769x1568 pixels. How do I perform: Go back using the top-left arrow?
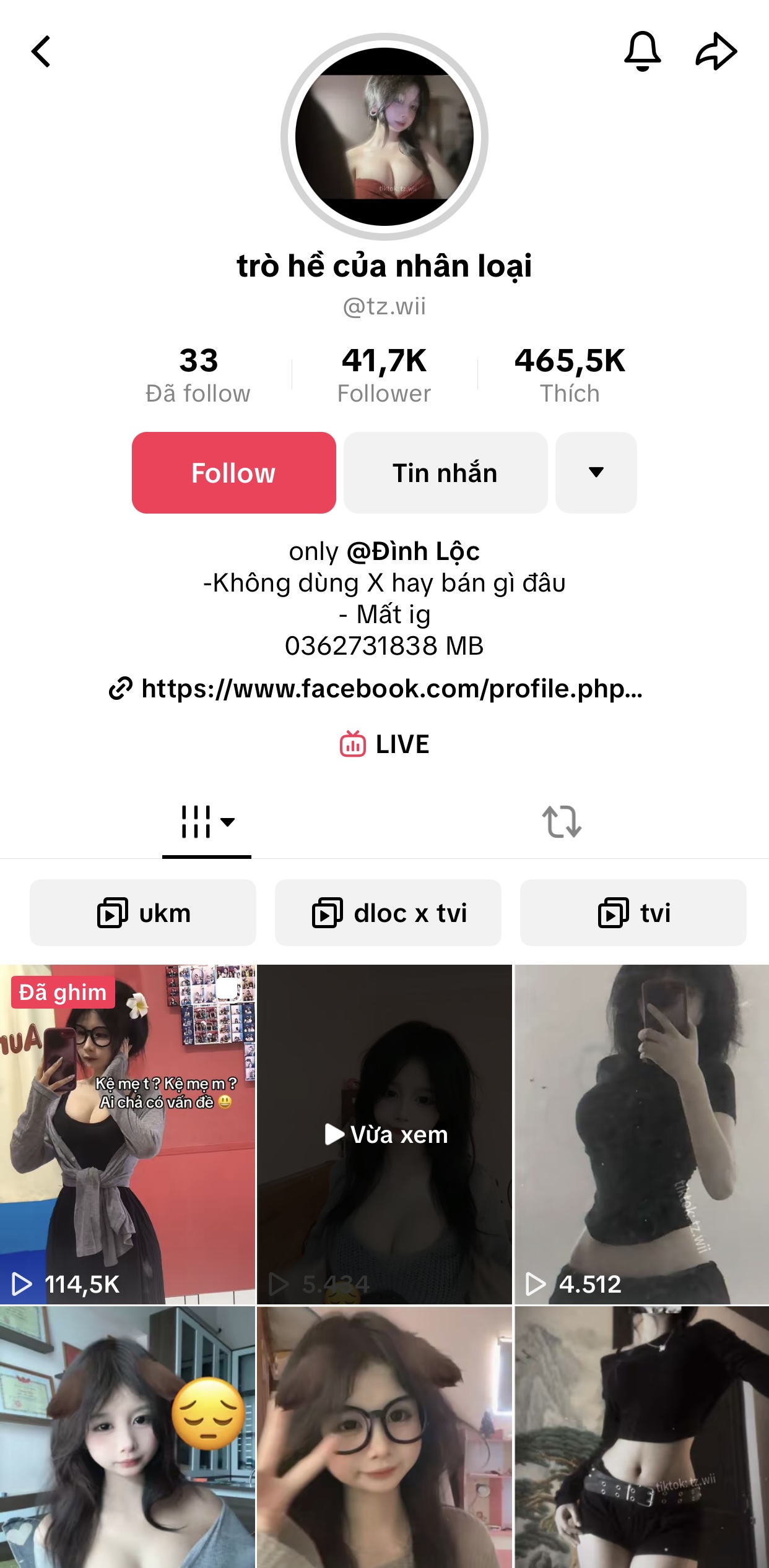pyautogui.click(x=41, y=51)
